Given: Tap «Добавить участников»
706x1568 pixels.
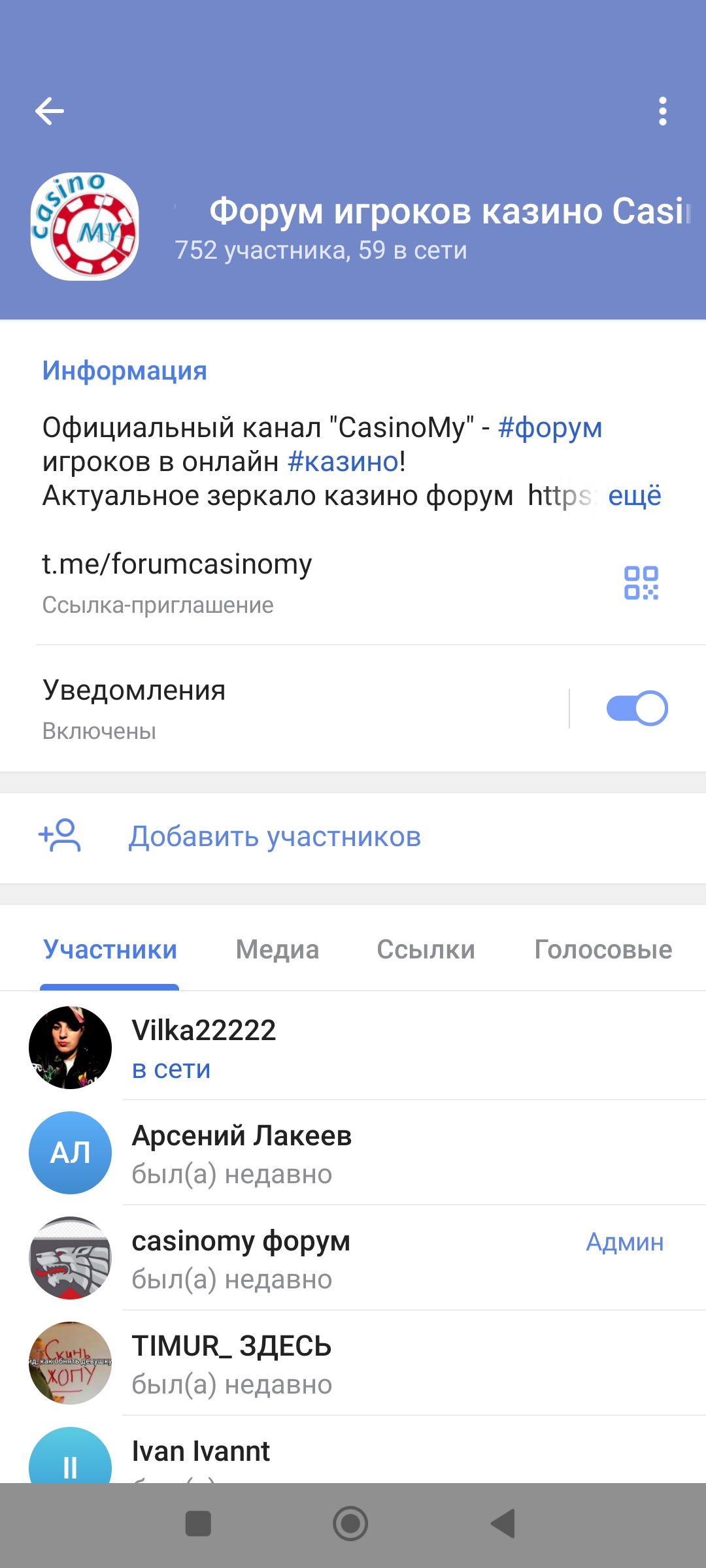Looking at the screenshot, I should [275, 837].
